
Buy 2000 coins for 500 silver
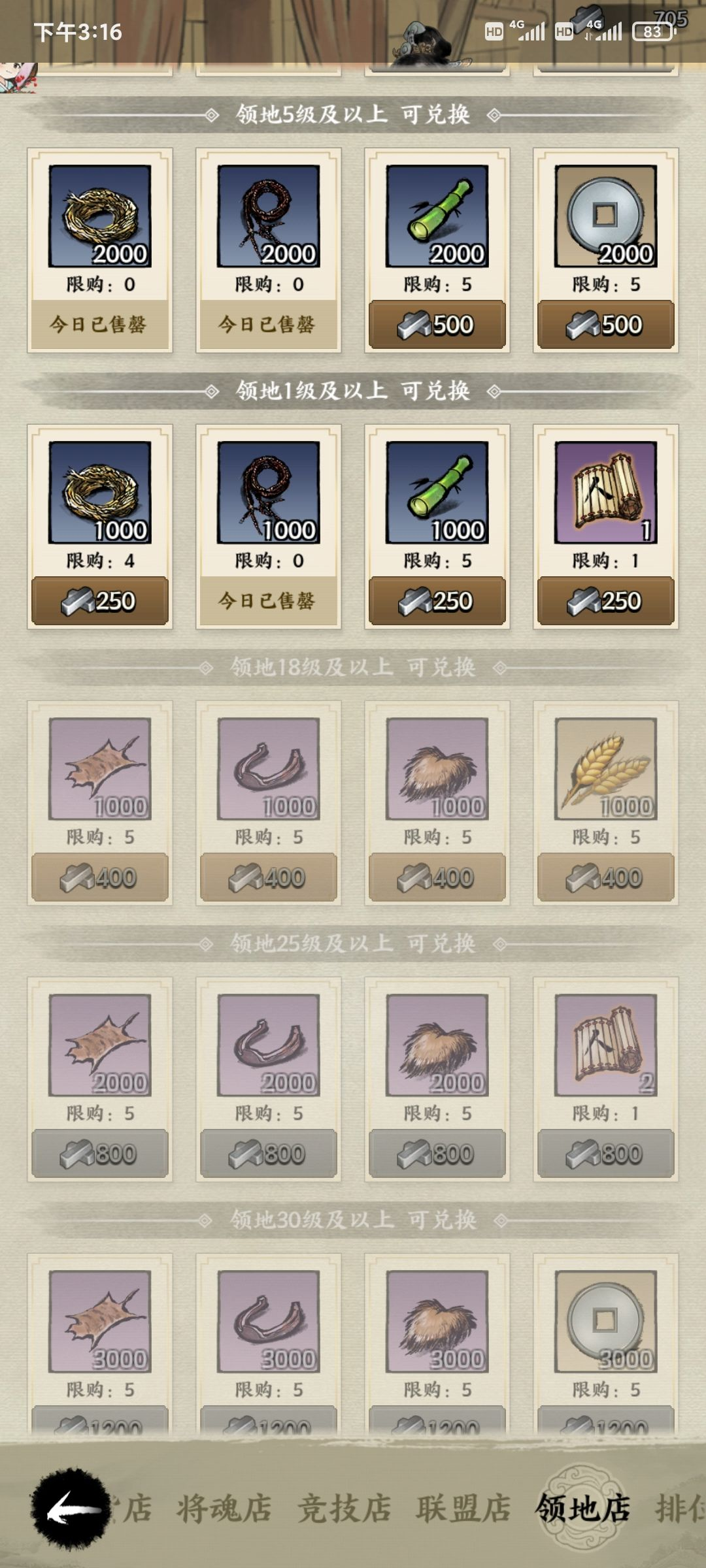coord(605,325)
